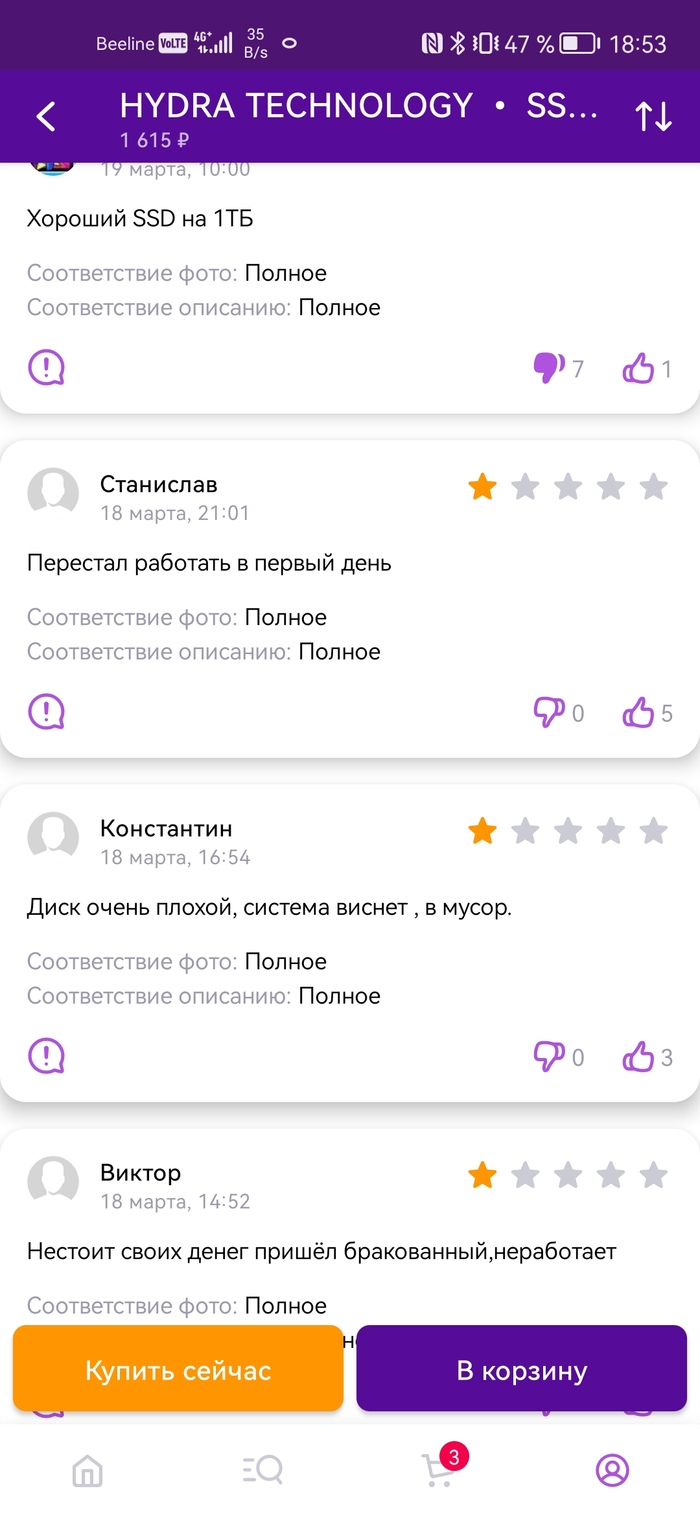Like the "Хороший SSD на 1ТБ" review

point(638,369)
